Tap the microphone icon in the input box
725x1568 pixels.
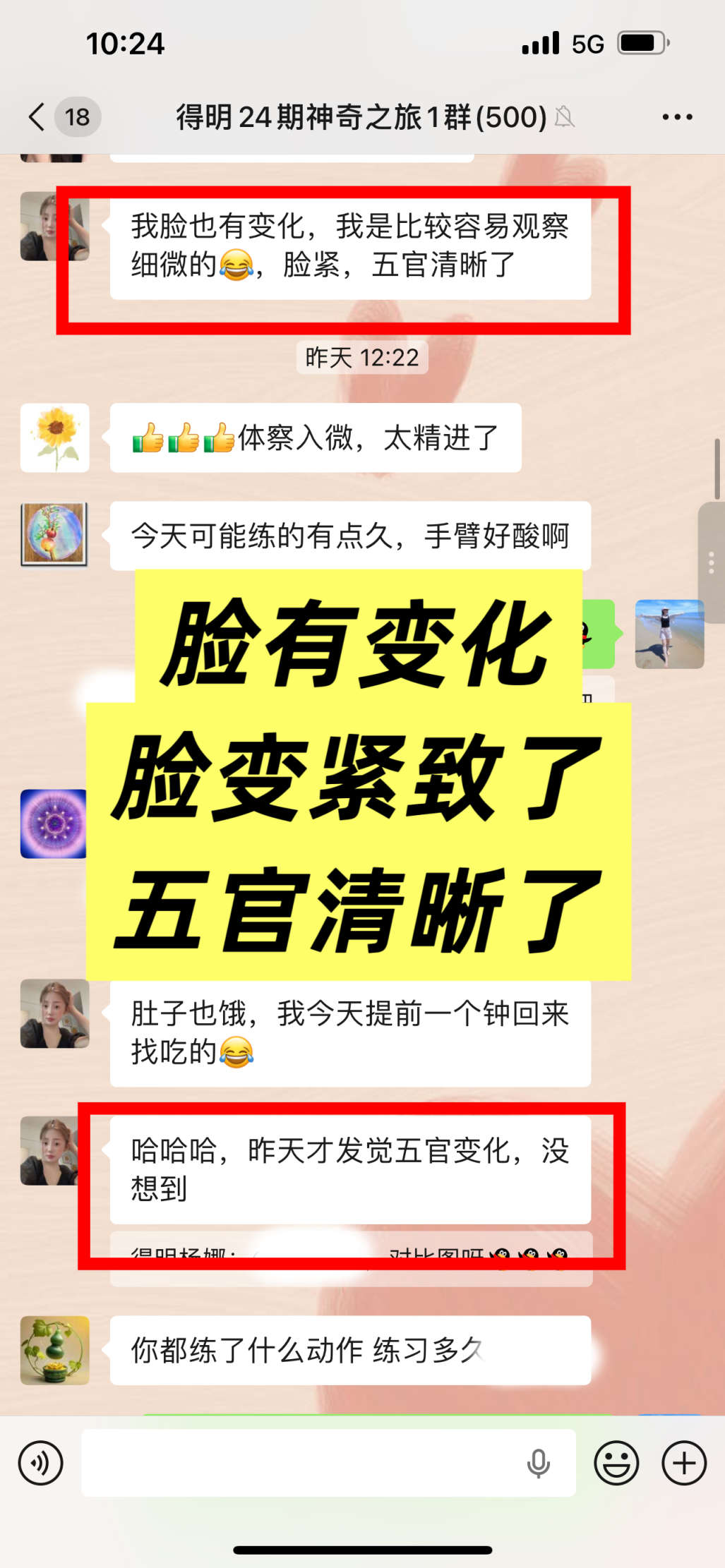tap(538, 1463)
